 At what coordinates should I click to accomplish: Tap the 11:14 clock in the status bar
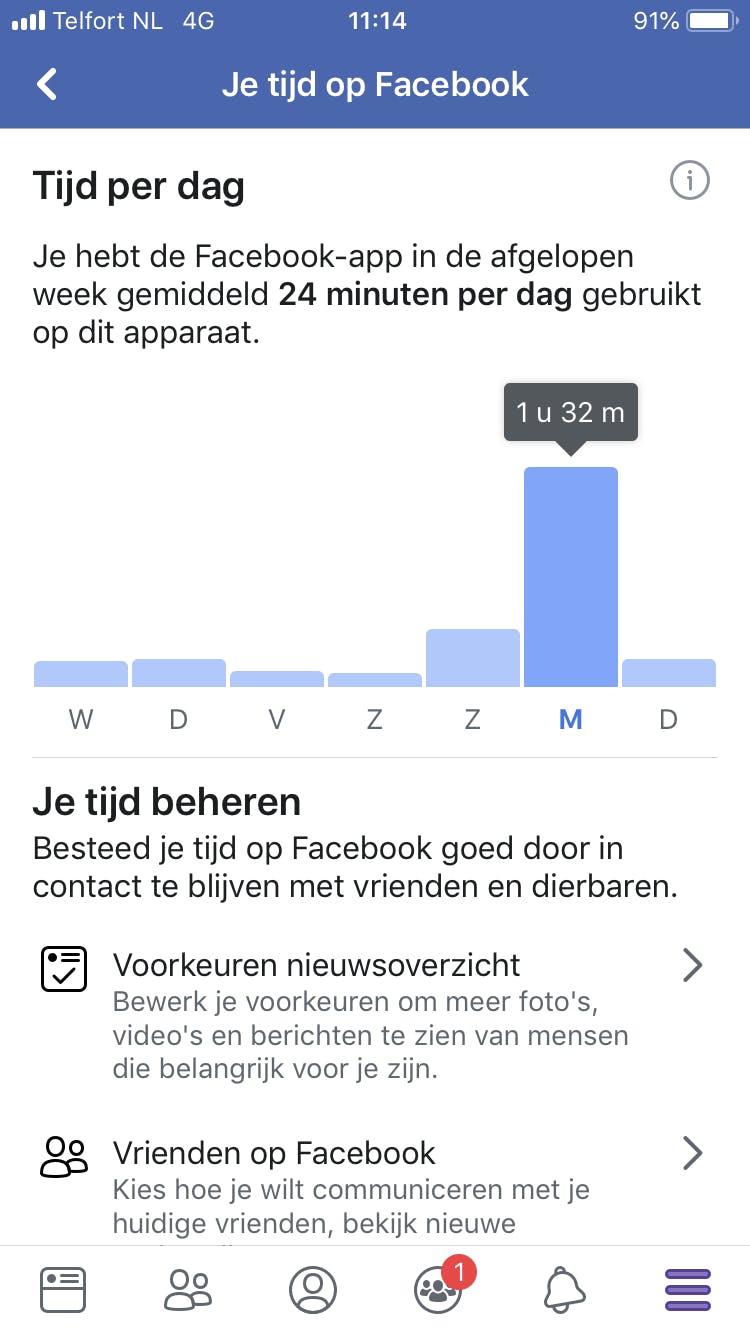(x=377, y=20)
